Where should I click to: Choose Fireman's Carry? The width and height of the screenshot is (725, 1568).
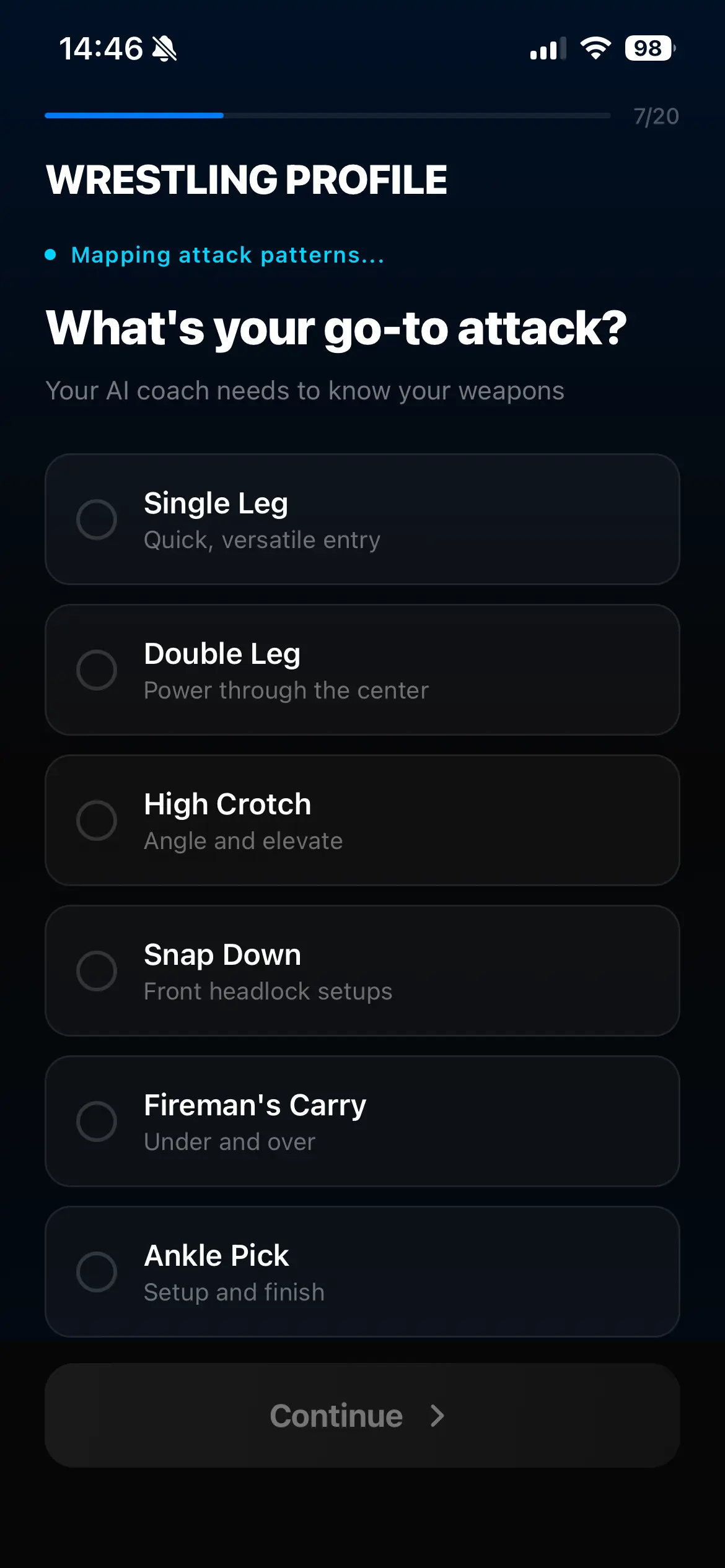point(362,1122)
